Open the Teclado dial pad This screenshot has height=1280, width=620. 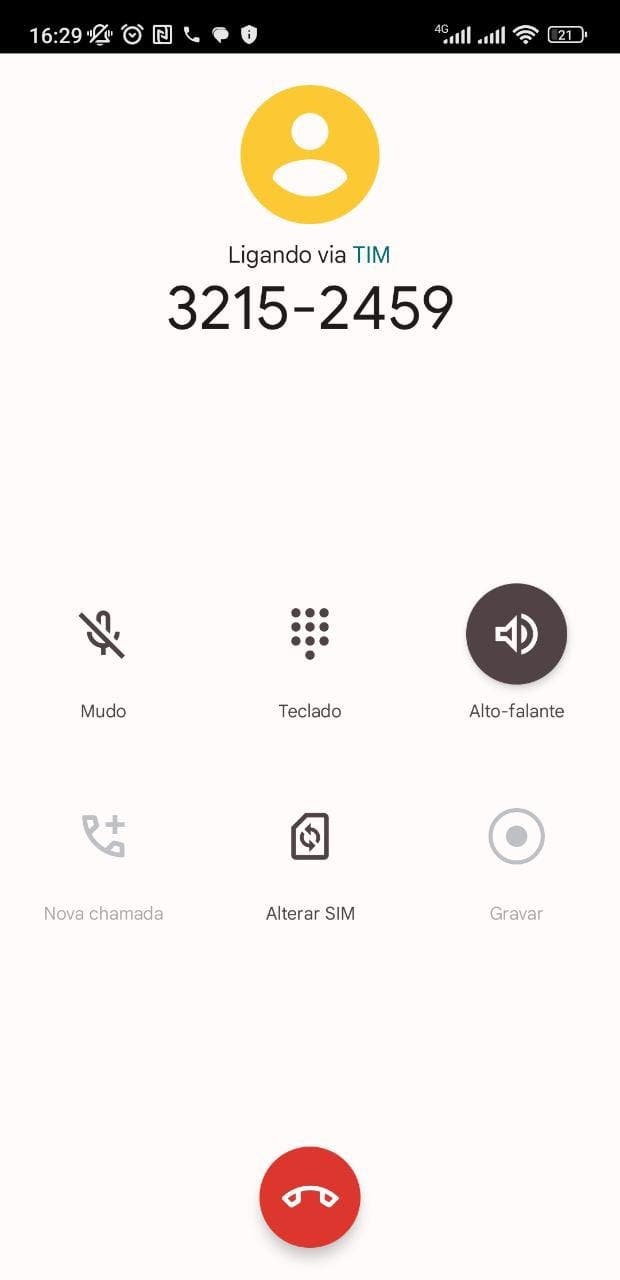tap(310, 634)
